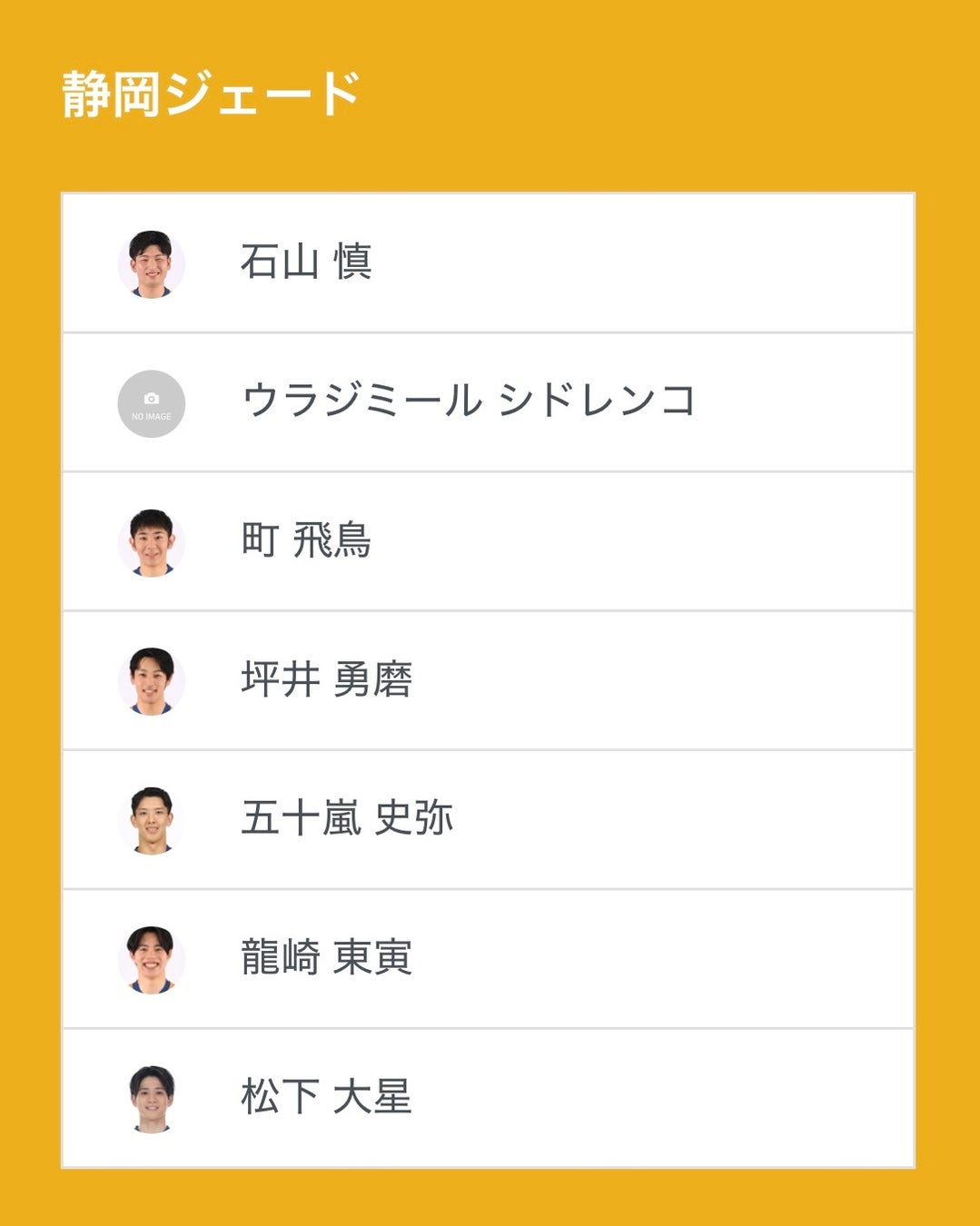
Task: Click 五十嵐 史弥's profile photo icon
Action: click(x=153, y=821)
